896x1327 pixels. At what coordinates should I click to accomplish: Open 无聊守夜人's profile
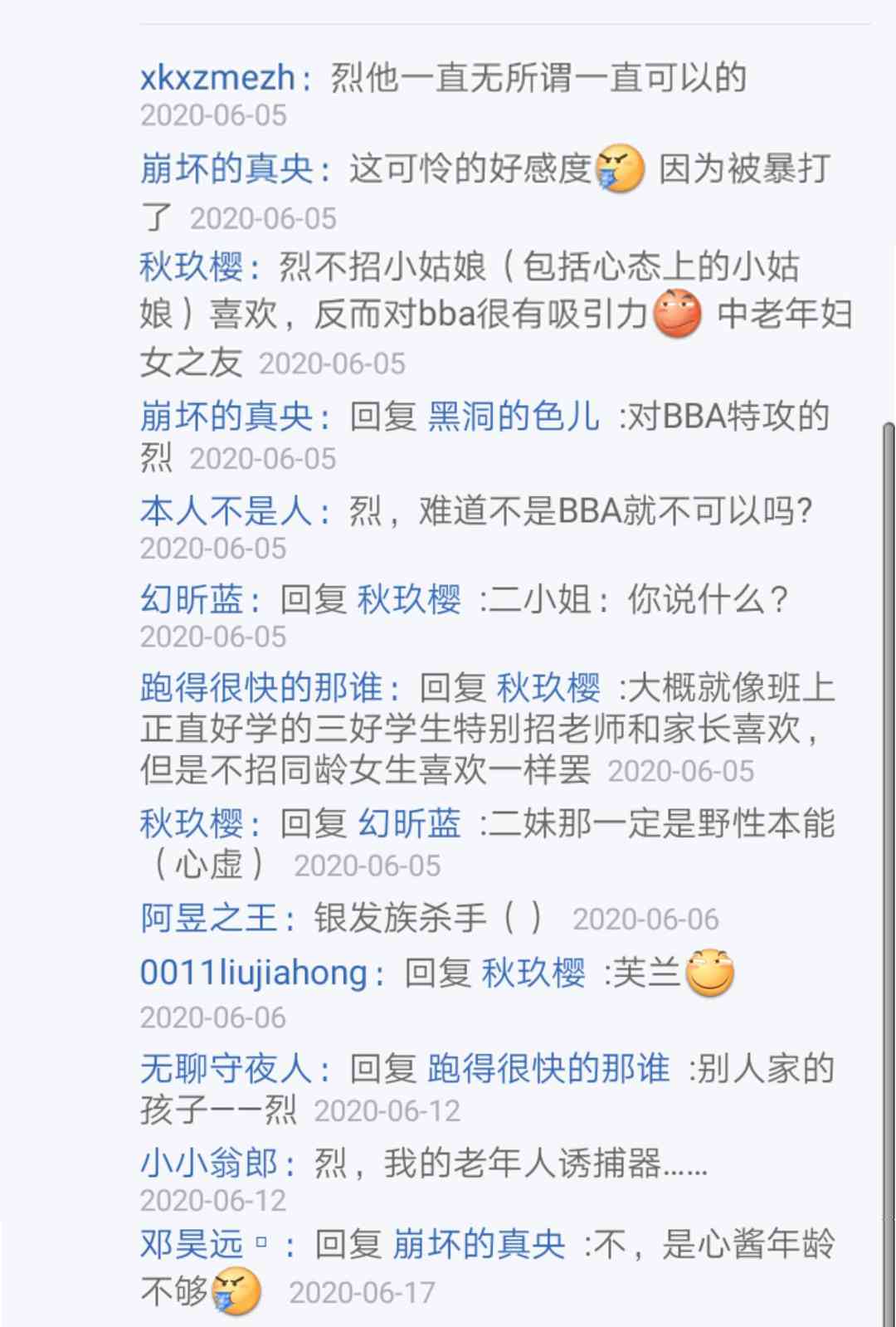[226, 1069]
